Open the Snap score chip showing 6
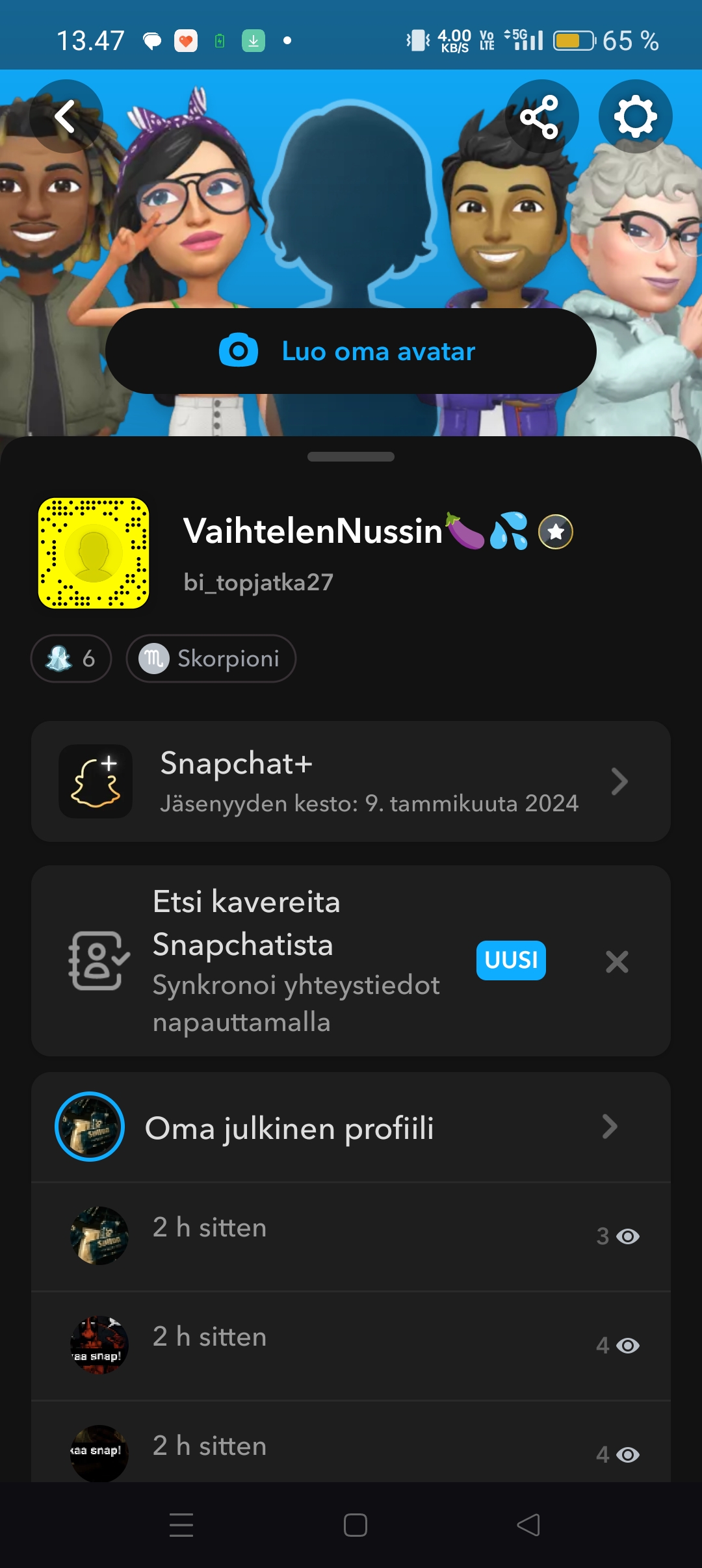Image resolution: width=702 pixels, height=1568 pixels. pyautogui.click(x=71, y=659)
